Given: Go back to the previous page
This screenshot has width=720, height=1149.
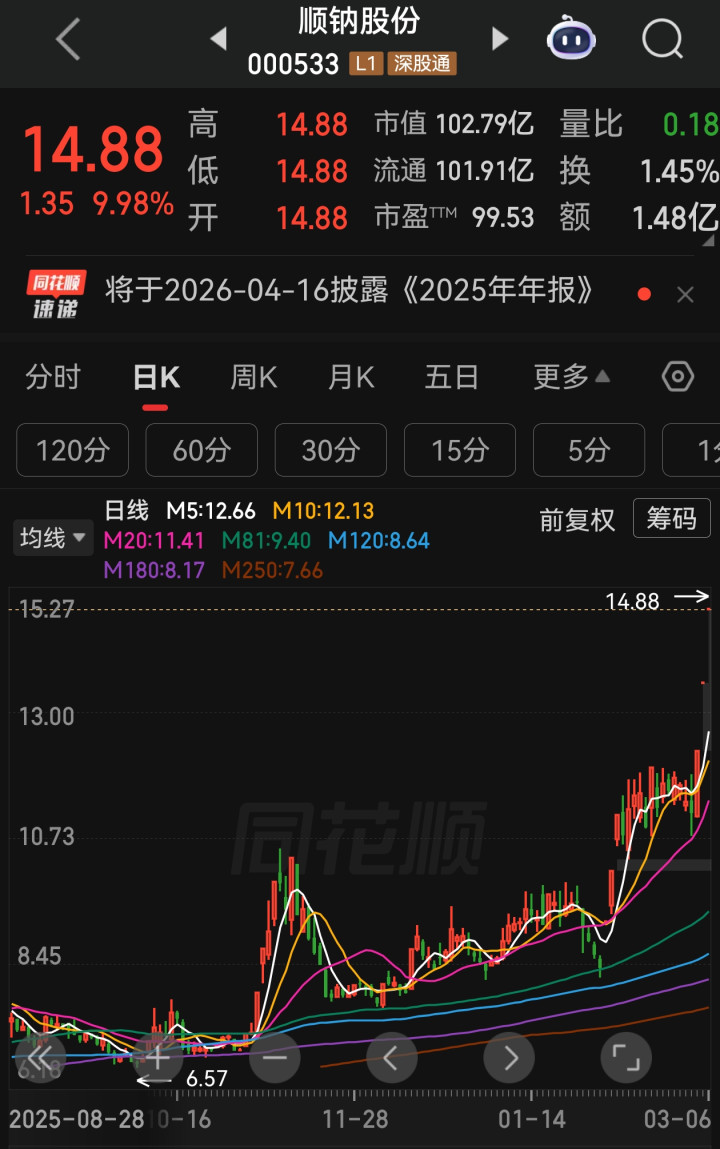Looking at the screenshot, I should coord(68,40).
